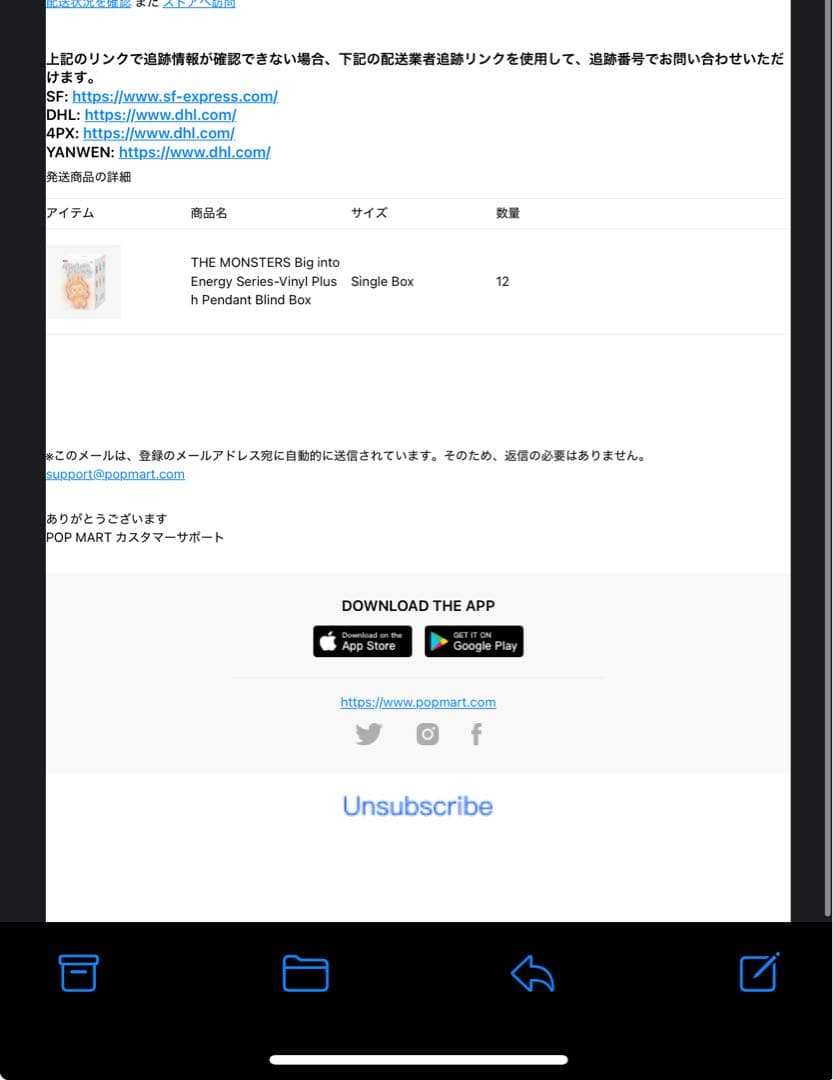Screen dimensions: 833x1080
Task: Visit the www.popmart.com link
Action: tap(418, 702)
